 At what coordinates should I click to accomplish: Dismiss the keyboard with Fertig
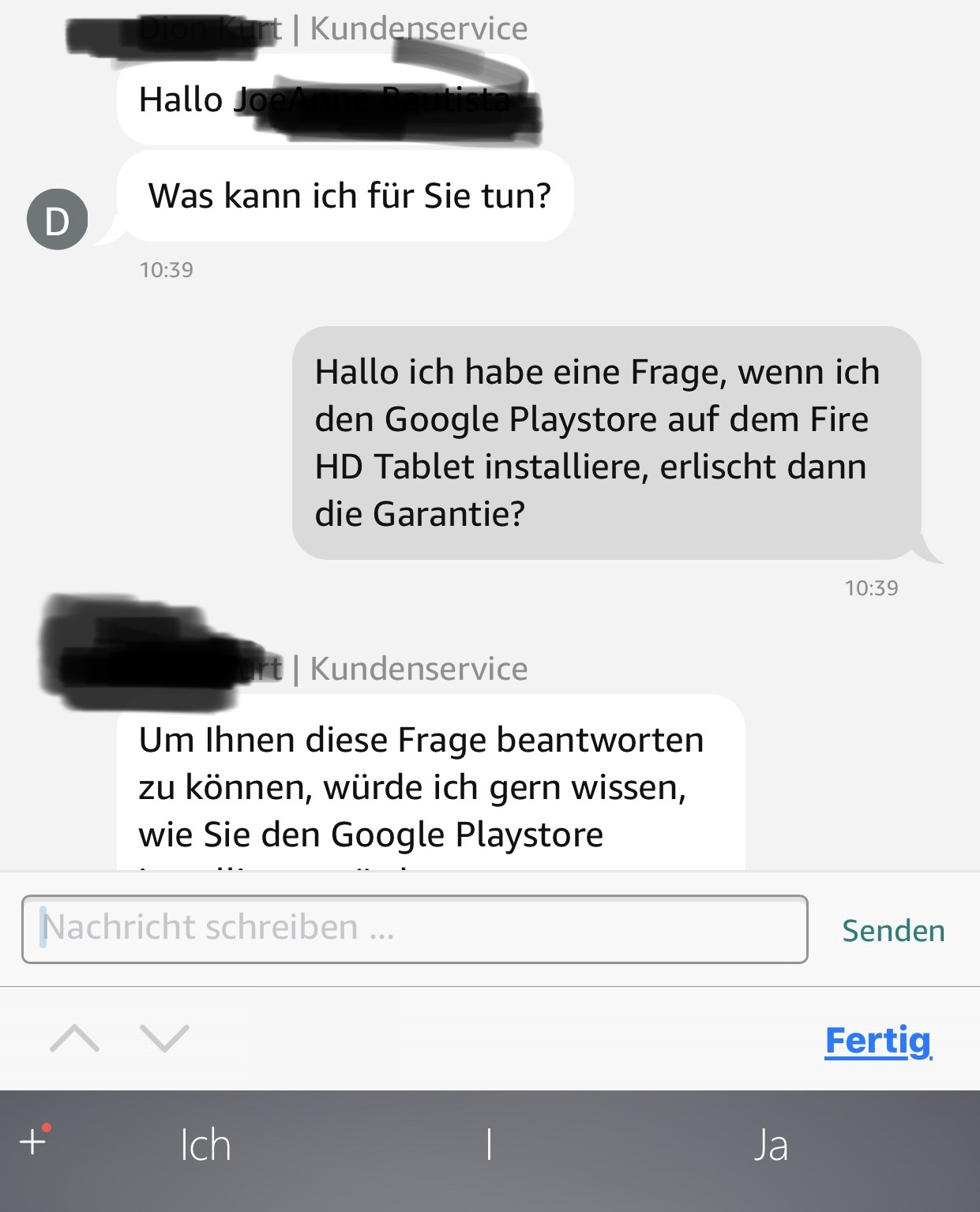[x=878, y=1041]
